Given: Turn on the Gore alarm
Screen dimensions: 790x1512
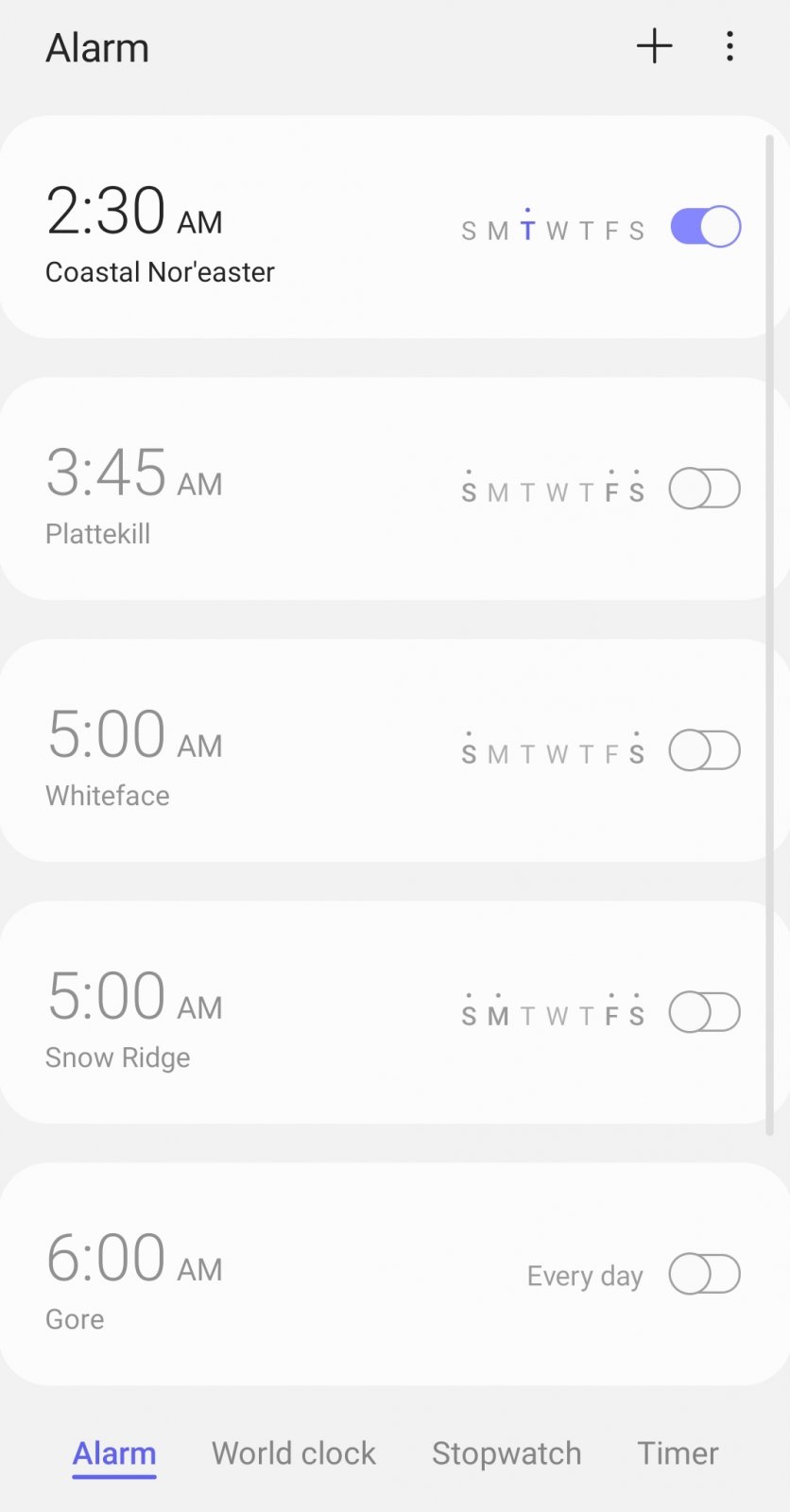Looking at the screenshot, I should tap(705, 1274).
